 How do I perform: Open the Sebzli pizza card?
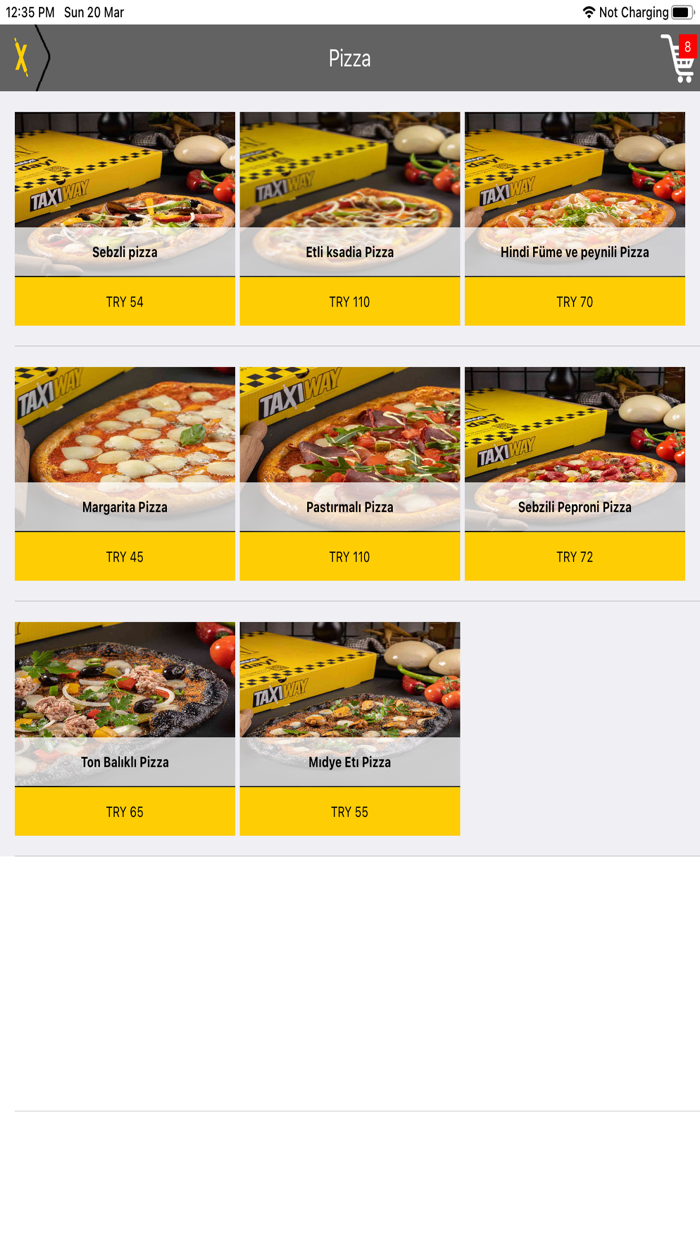[x=125, y=219]
